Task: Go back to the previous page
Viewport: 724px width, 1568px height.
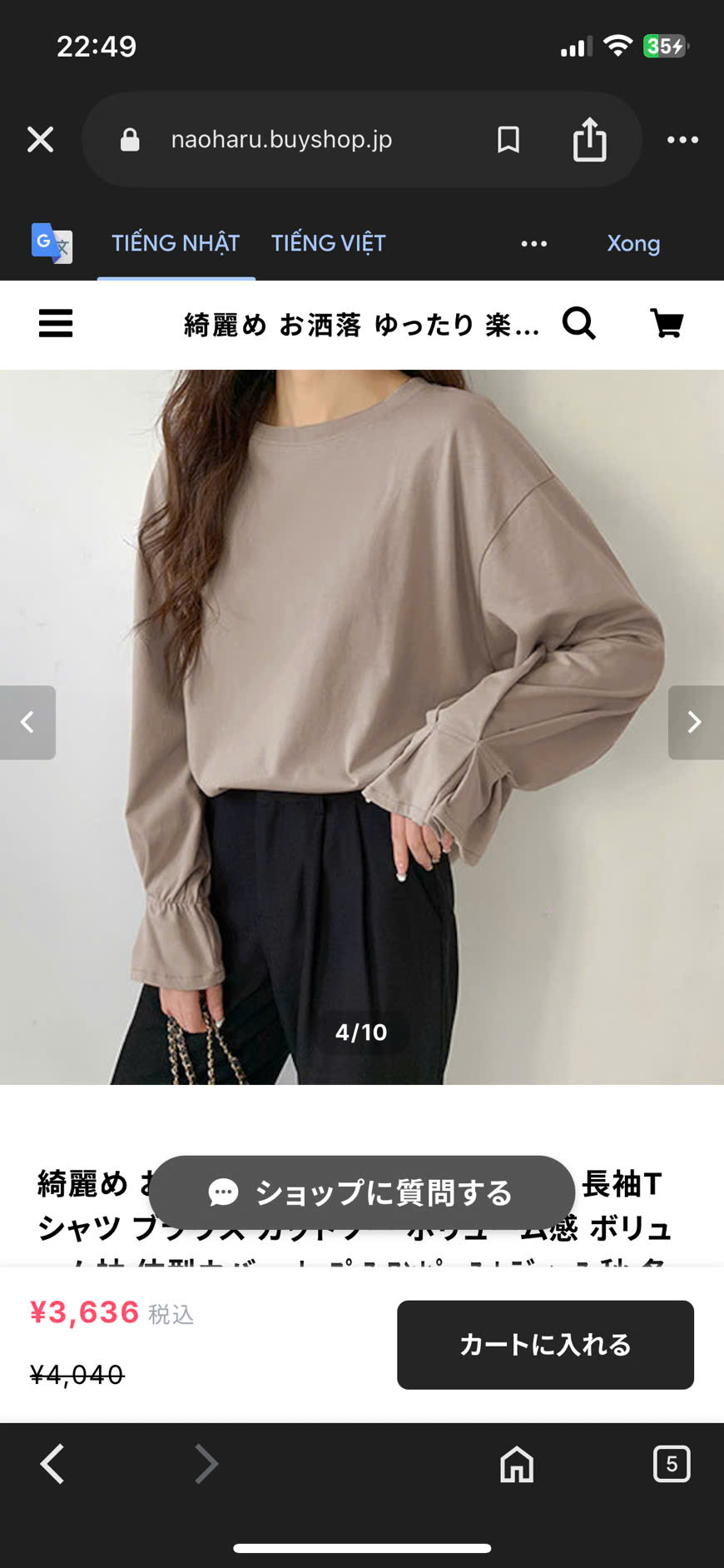Action: (x=52, y=1463)
